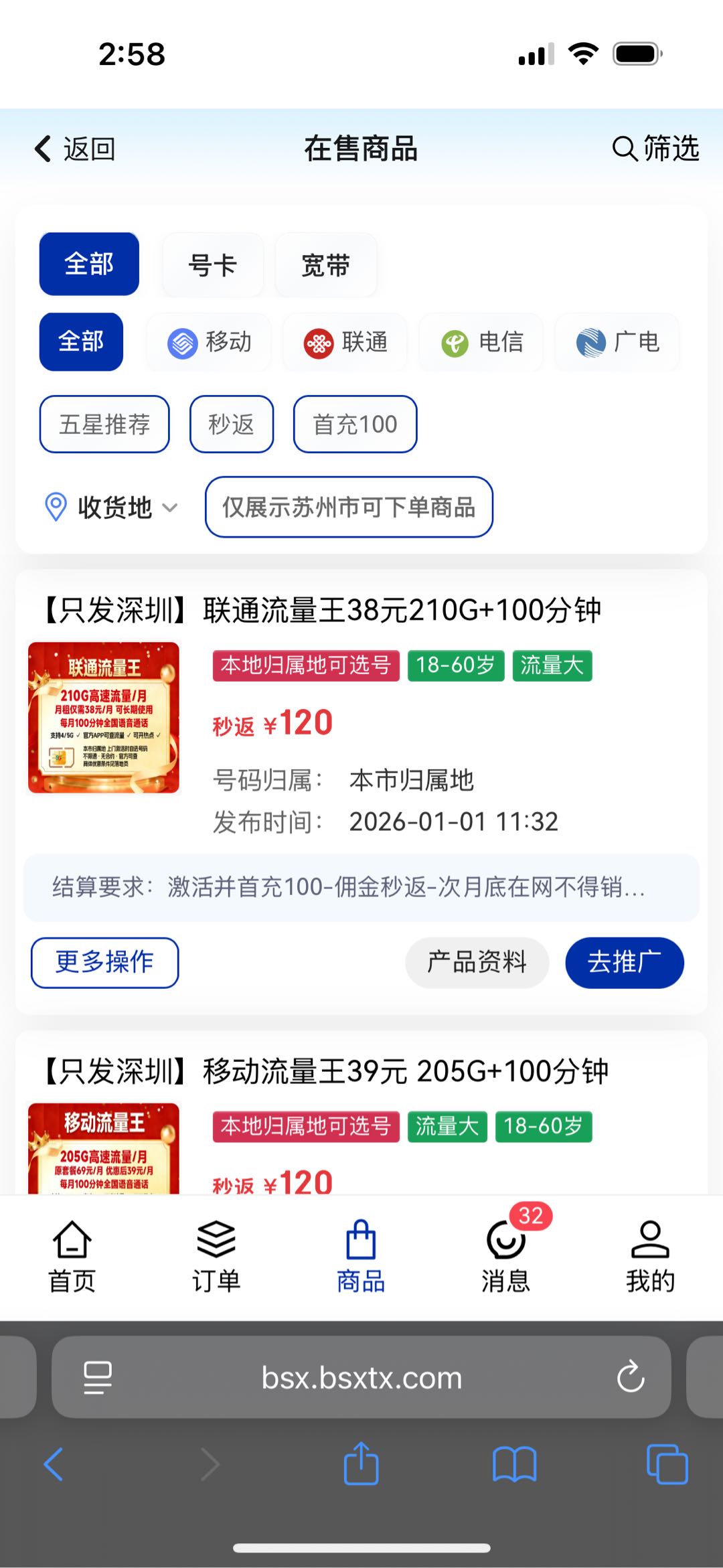723x1568 pixels.
Task: Enable the 秒返 filter
Action: click(x=231, y=424)
